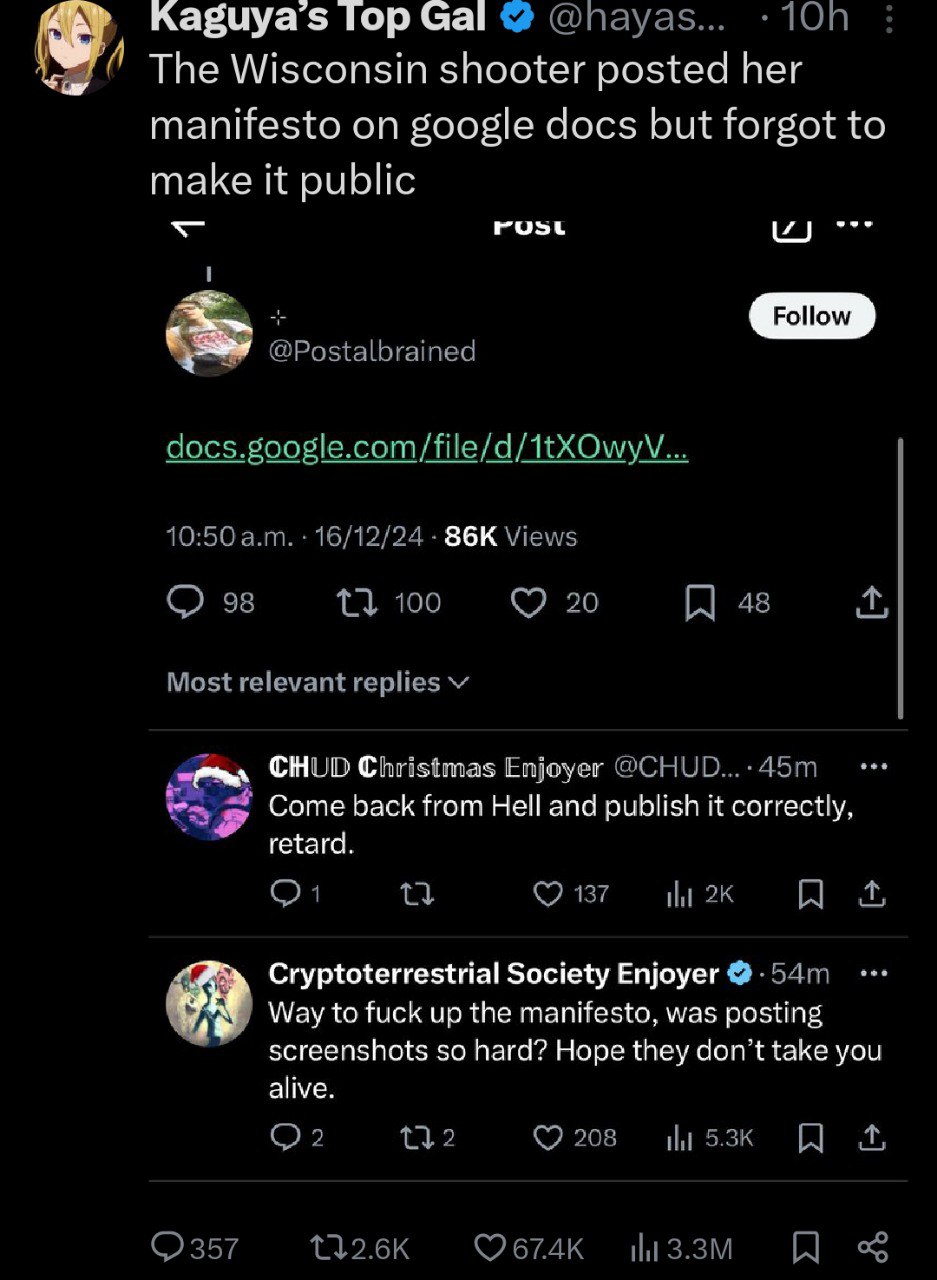This screenshot has width=937, height=1280.
Task: Open the attached screenshot image in the post
Action: click(x=528, y=700)
